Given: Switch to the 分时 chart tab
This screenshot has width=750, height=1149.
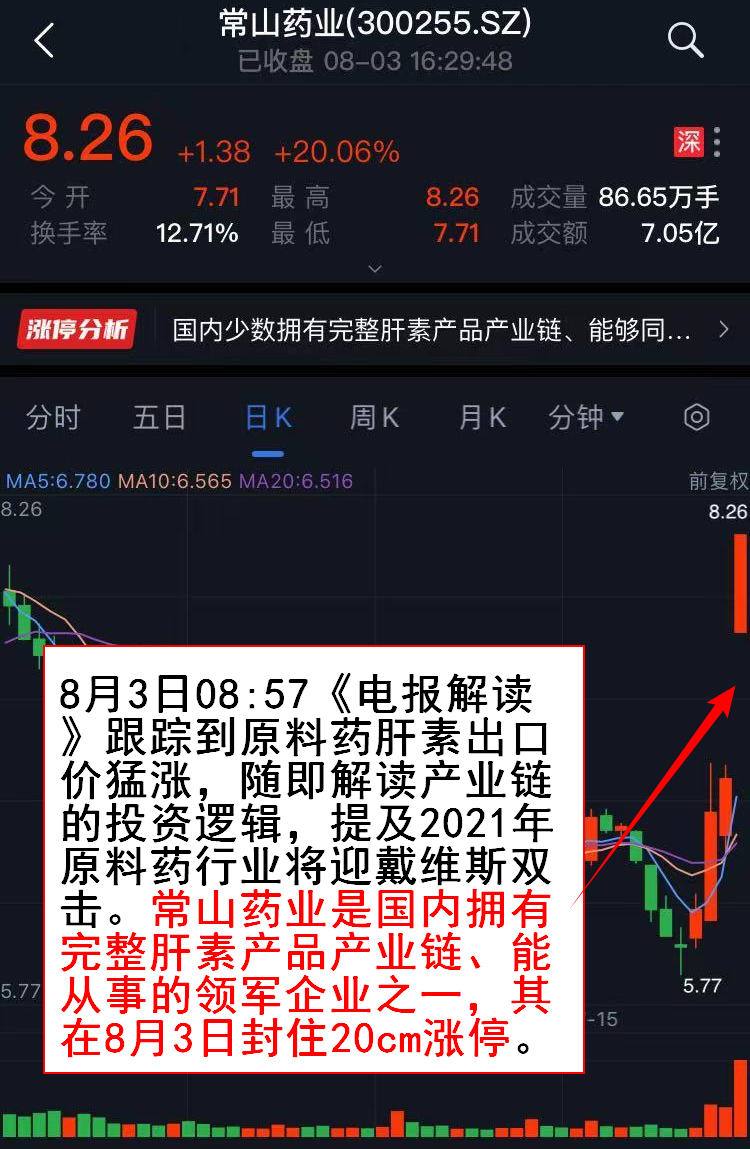Looking at the screenshot, I should tap(53, 418).
